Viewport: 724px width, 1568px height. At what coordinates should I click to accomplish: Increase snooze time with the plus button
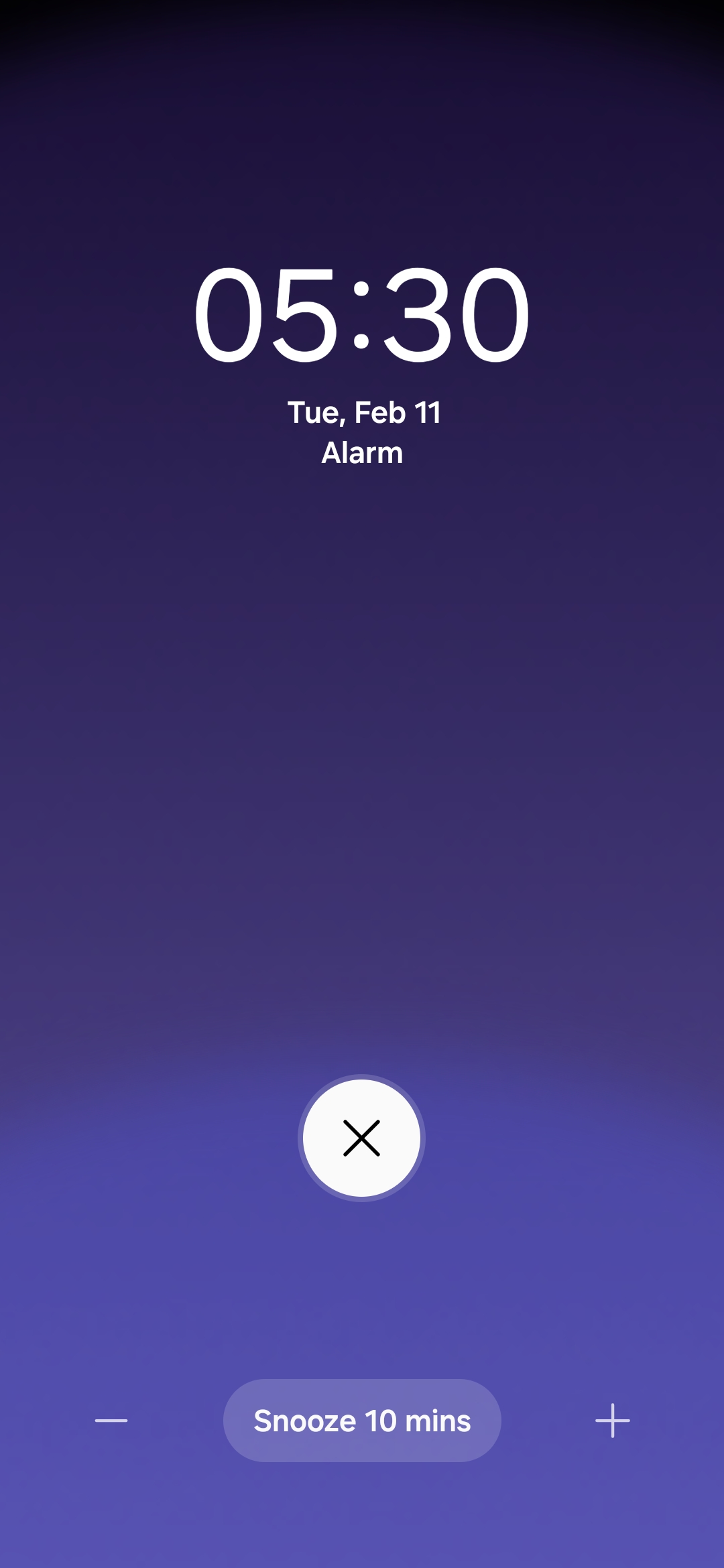613,1421
